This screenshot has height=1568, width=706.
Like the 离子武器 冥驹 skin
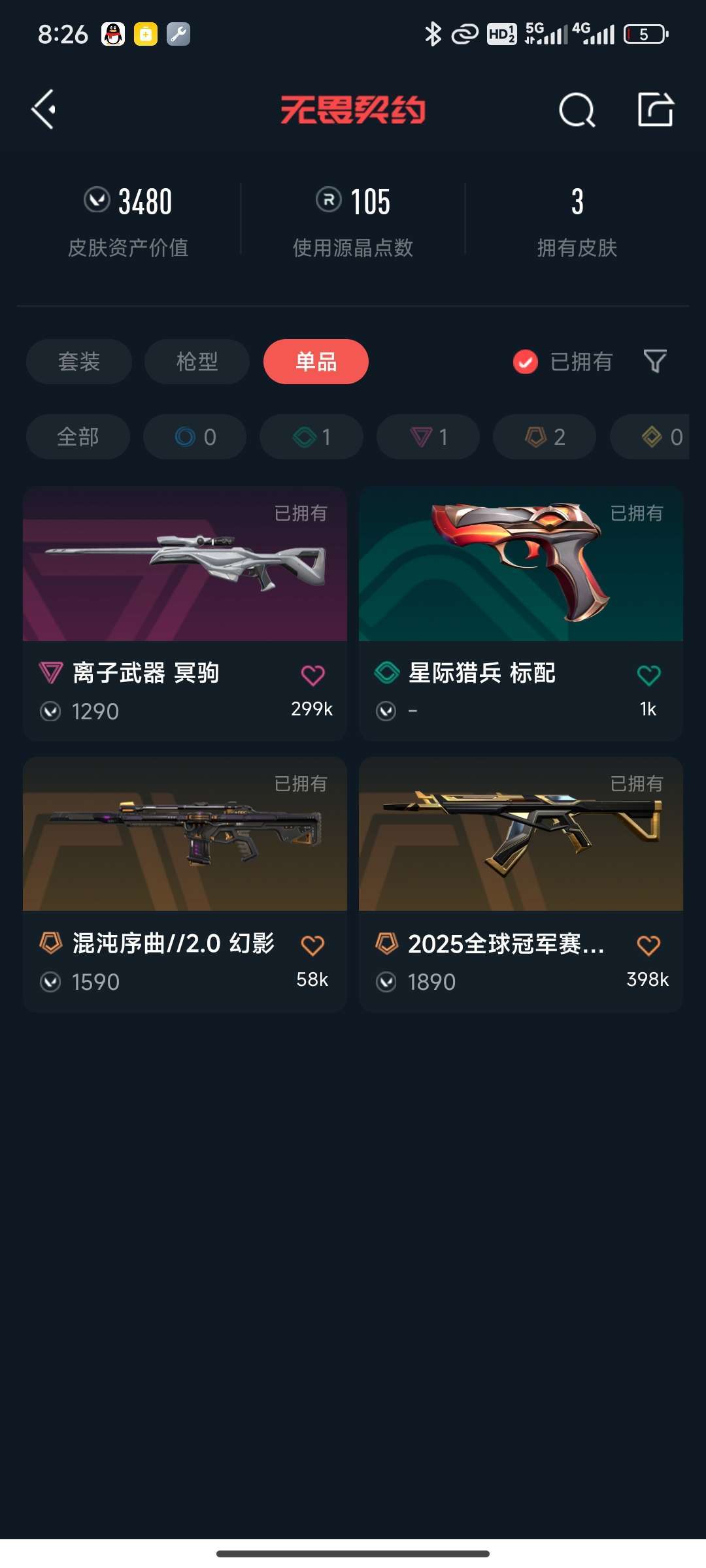(312, 675)
